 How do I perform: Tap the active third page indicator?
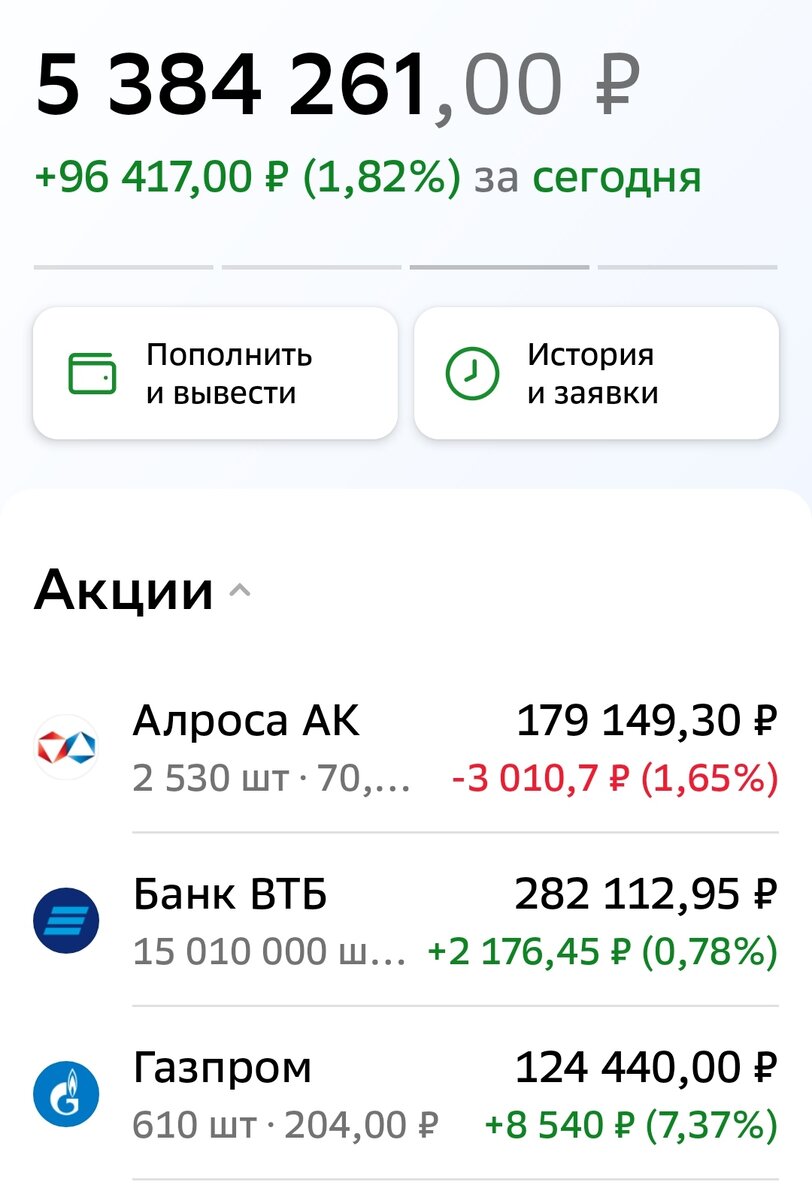tap(498, 265)
